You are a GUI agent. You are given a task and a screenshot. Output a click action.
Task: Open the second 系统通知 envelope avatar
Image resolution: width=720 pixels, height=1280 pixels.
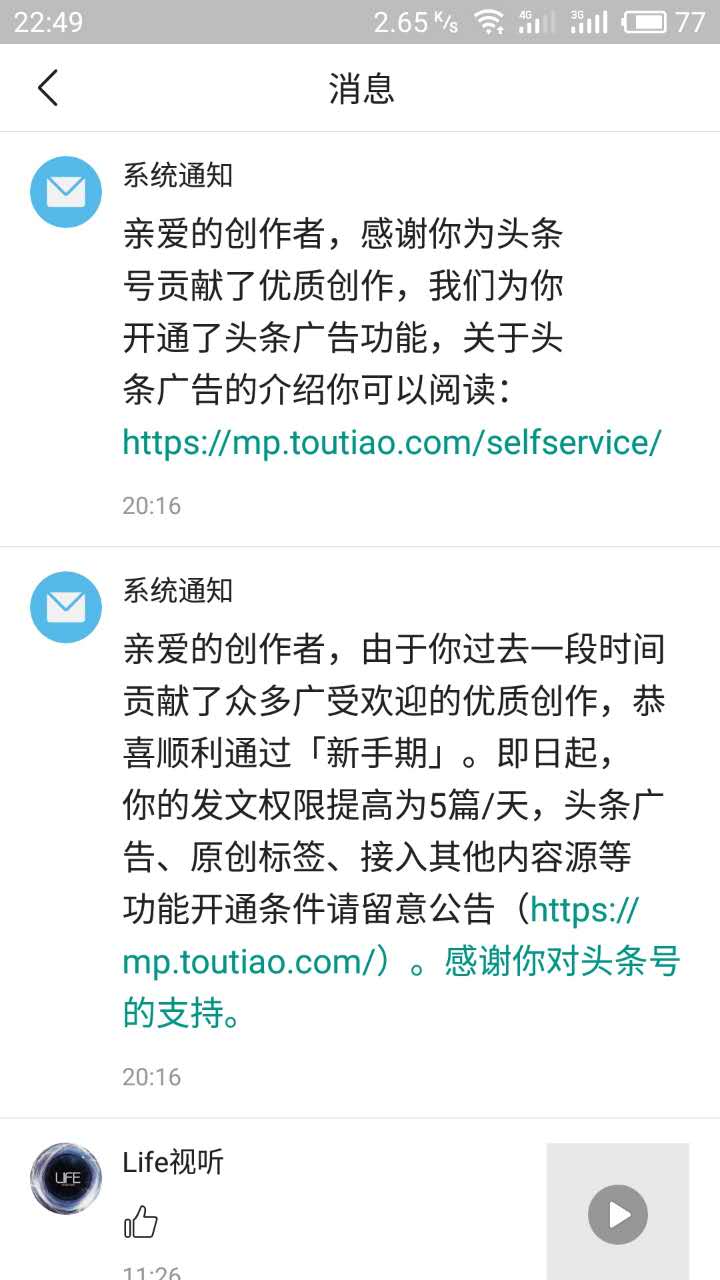(x=65, y=607)
